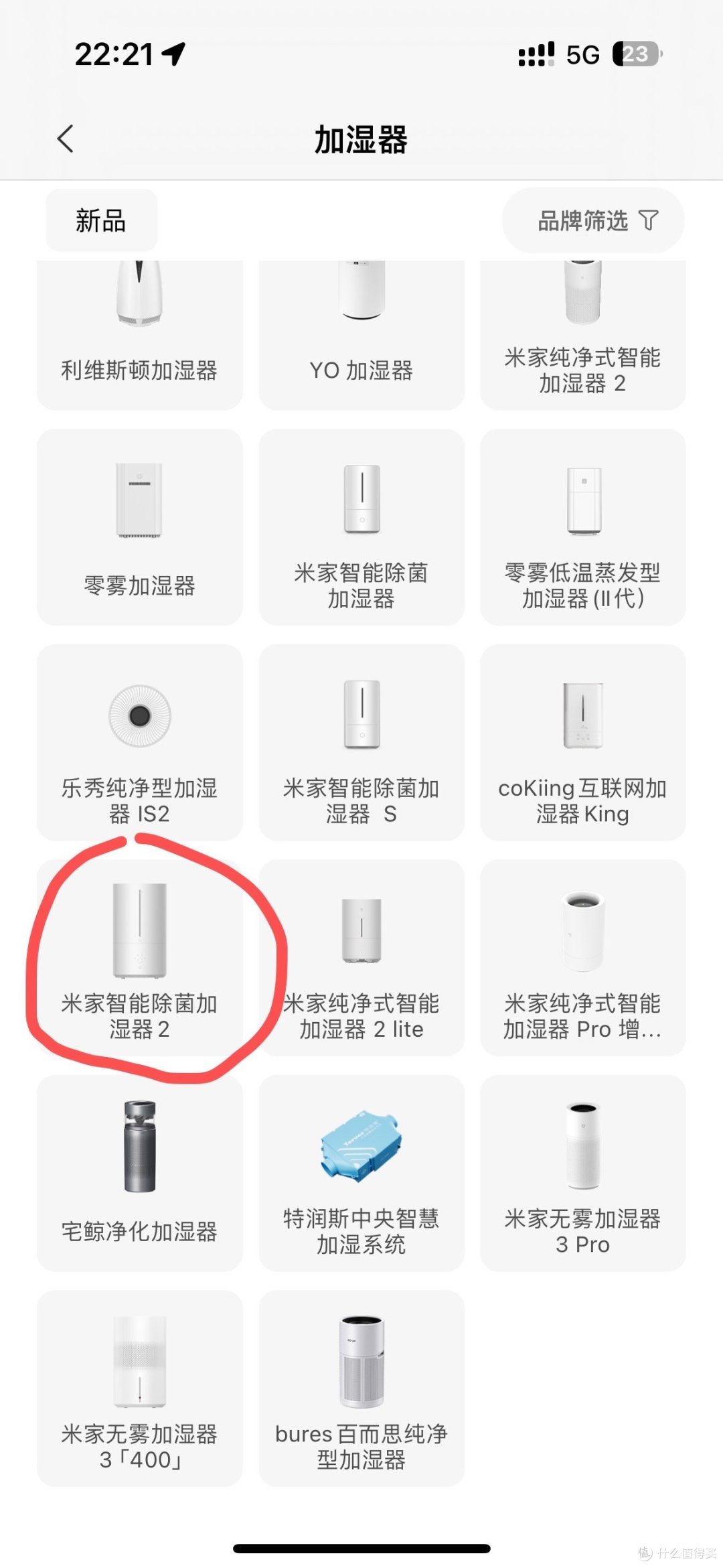Select 米家纯净式智能加湿器 Pro 增… tile
The image size is (723, 1568).
(582, 958)
